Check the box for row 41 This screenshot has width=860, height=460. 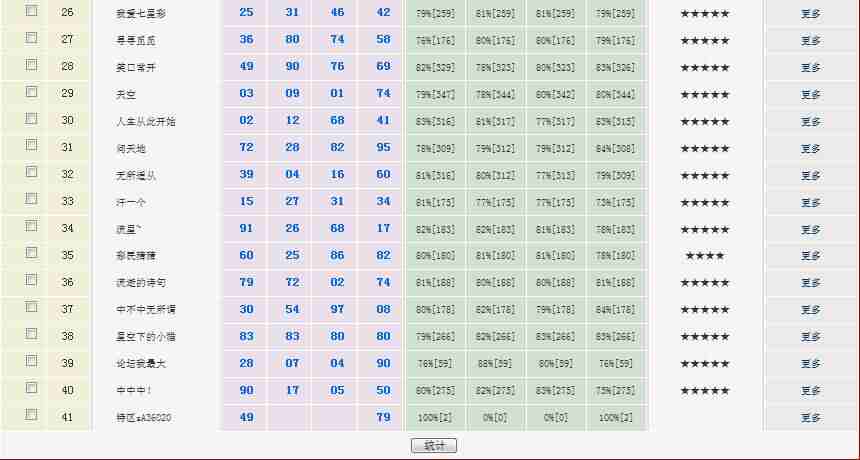pos(31,415)
